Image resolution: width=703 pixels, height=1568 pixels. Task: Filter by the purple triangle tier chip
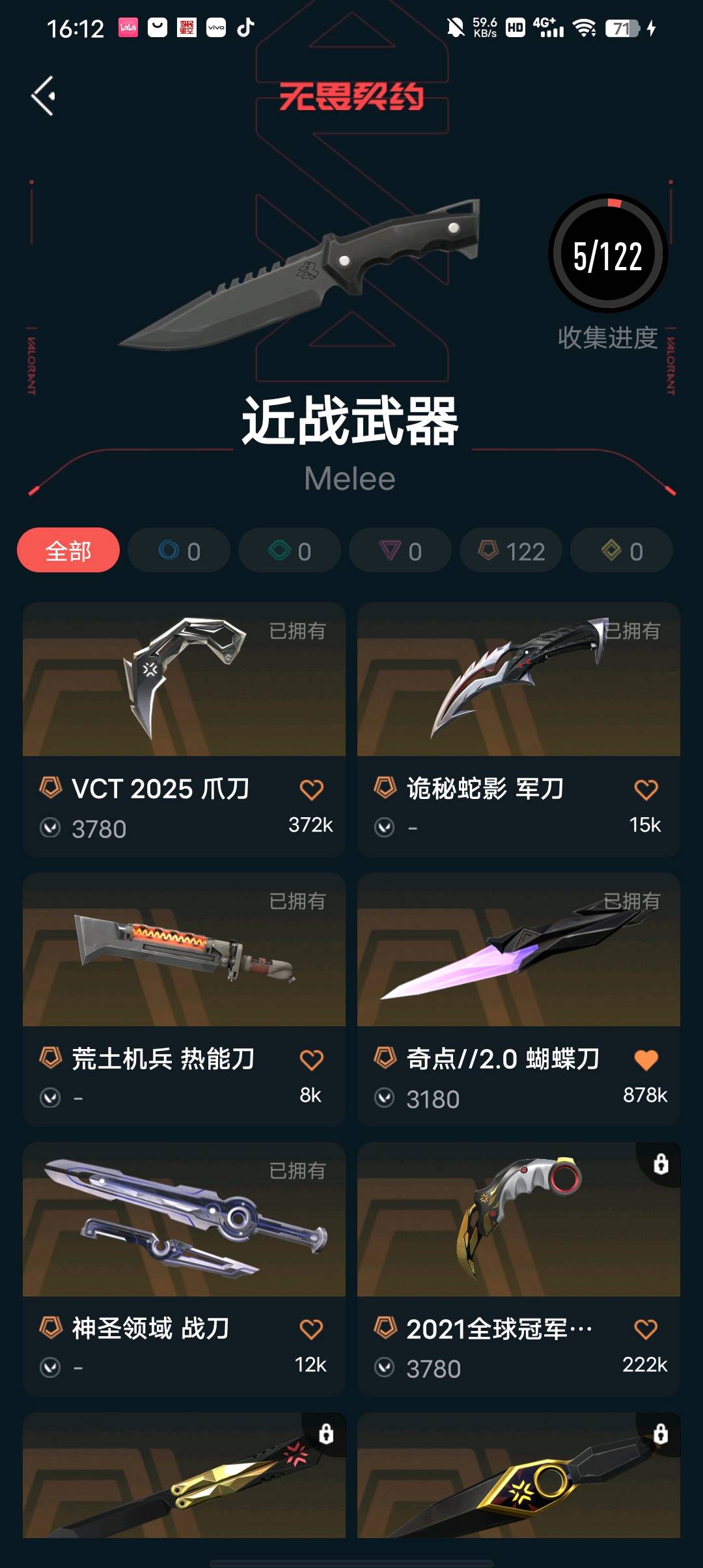400,551
